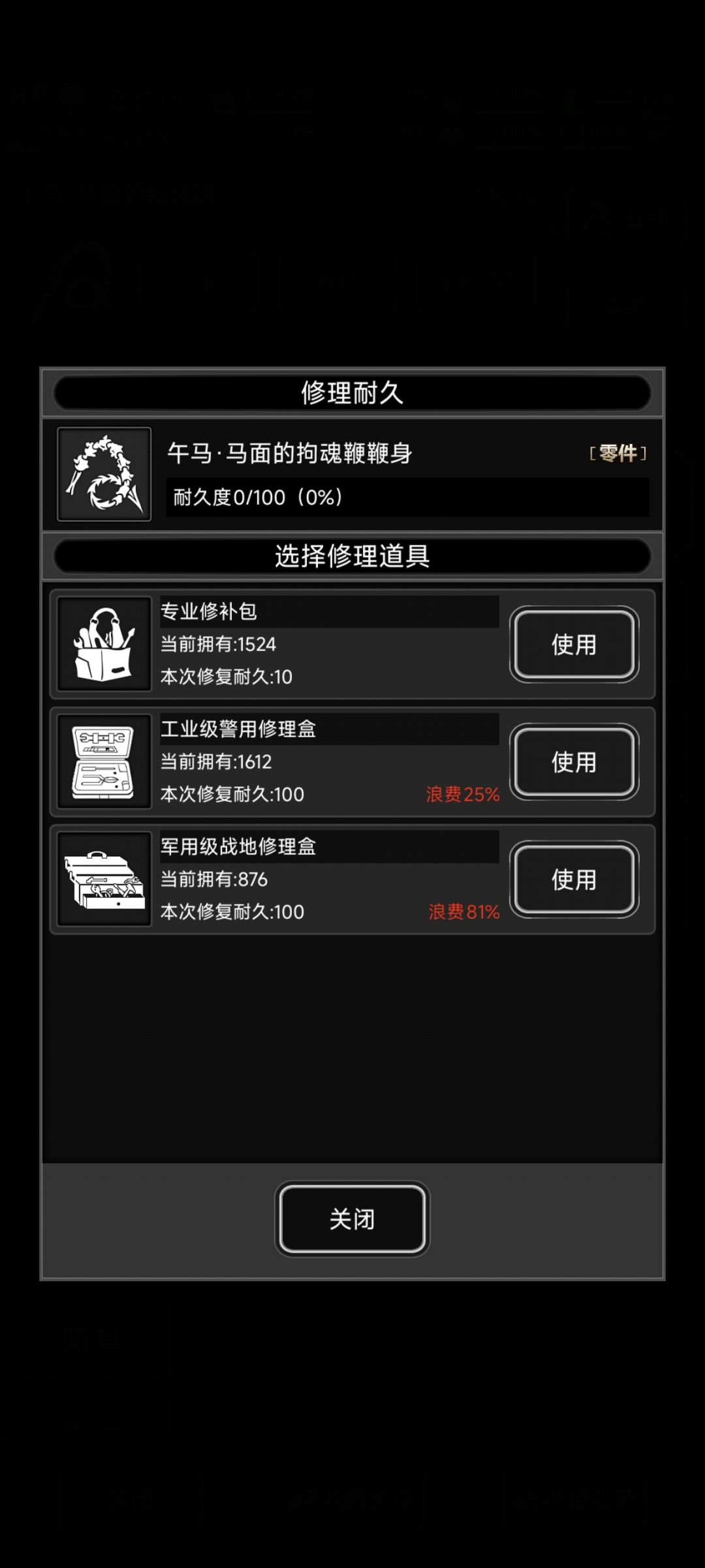
Task: Click the 修理耐久 dialog title bar
Action: pos(352,392)
